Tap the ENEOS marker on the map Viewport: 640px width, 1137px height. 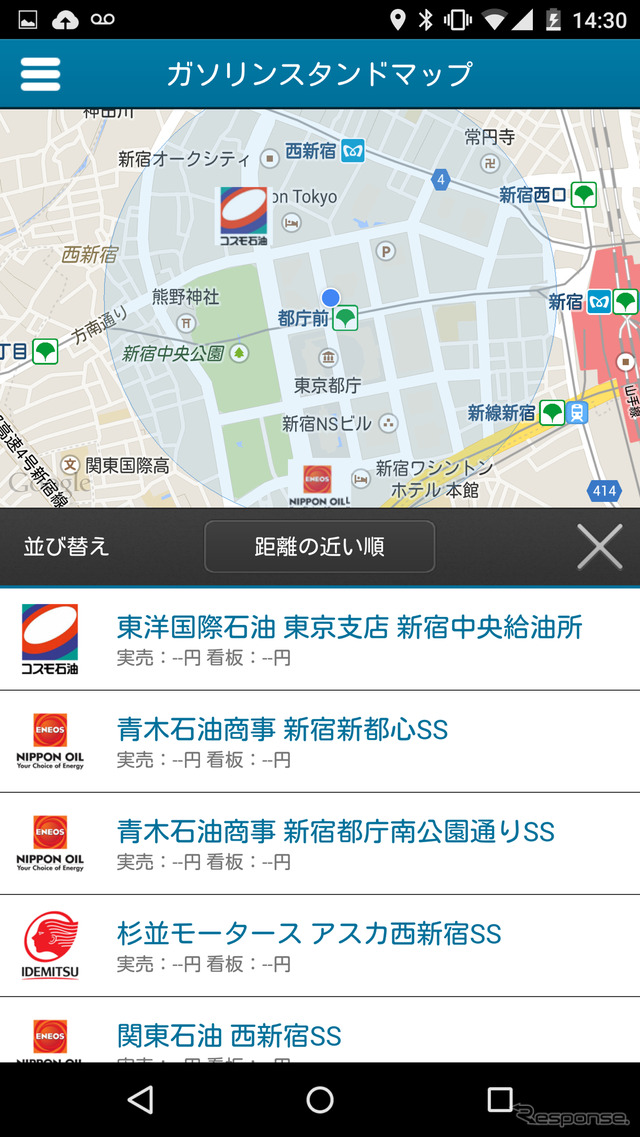[319, 483]
